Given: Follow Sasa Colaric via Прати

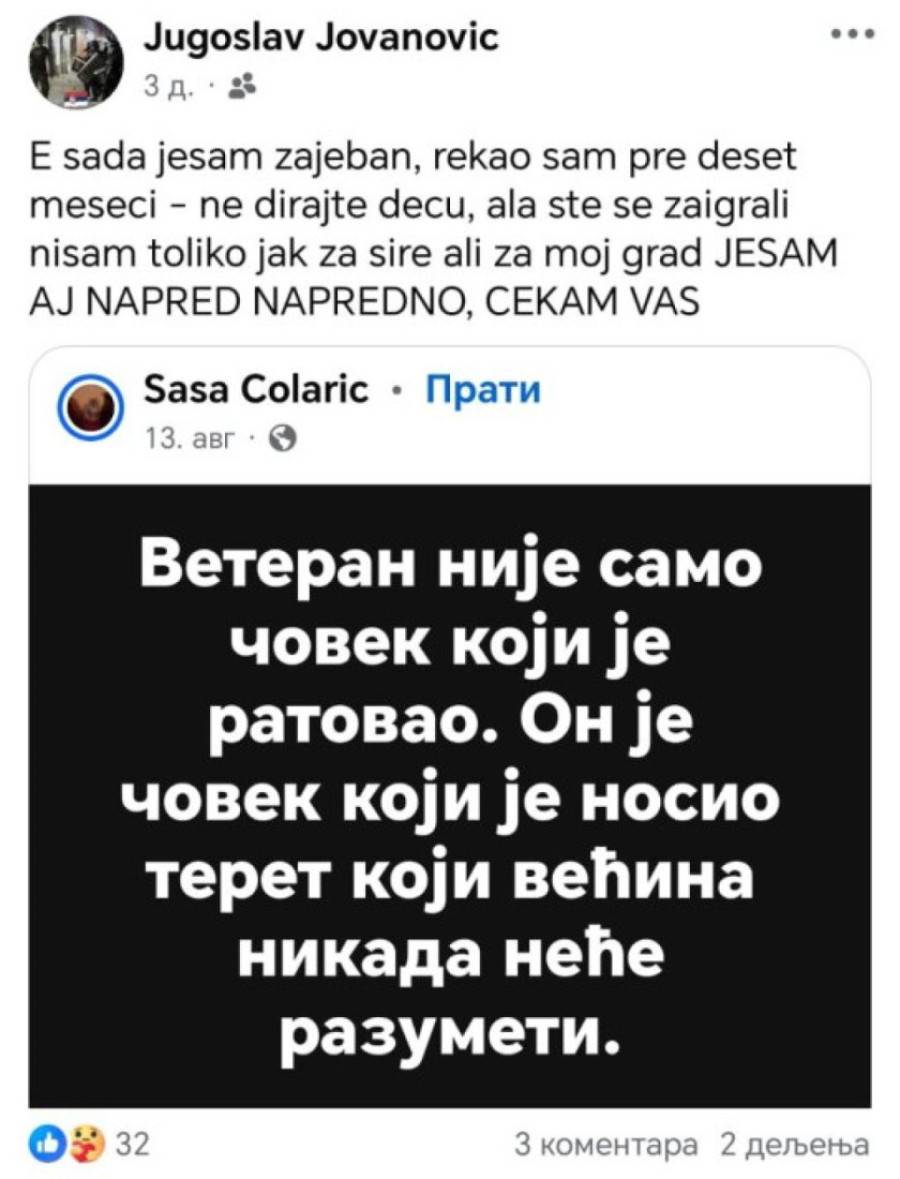Looking at the screenshot, I should point(483,389).
